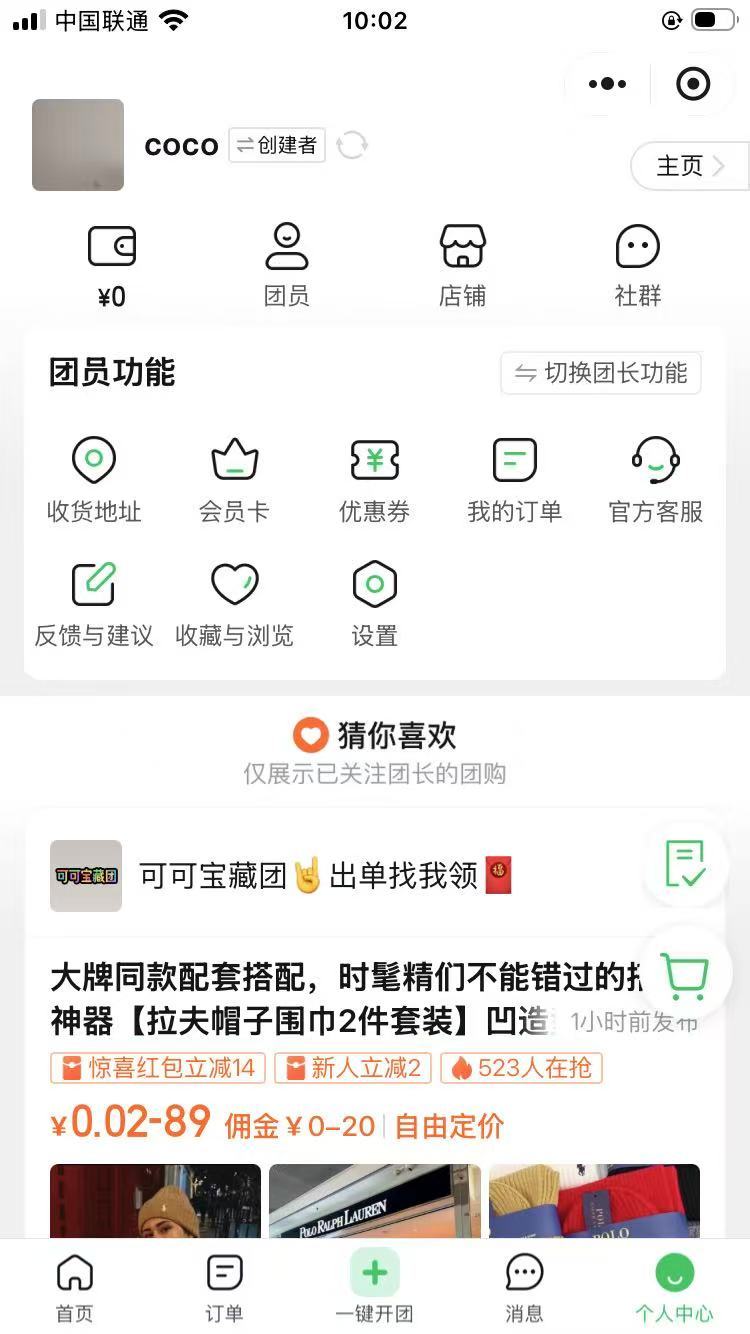Close the mini-program with the circle button

[693, 84]
